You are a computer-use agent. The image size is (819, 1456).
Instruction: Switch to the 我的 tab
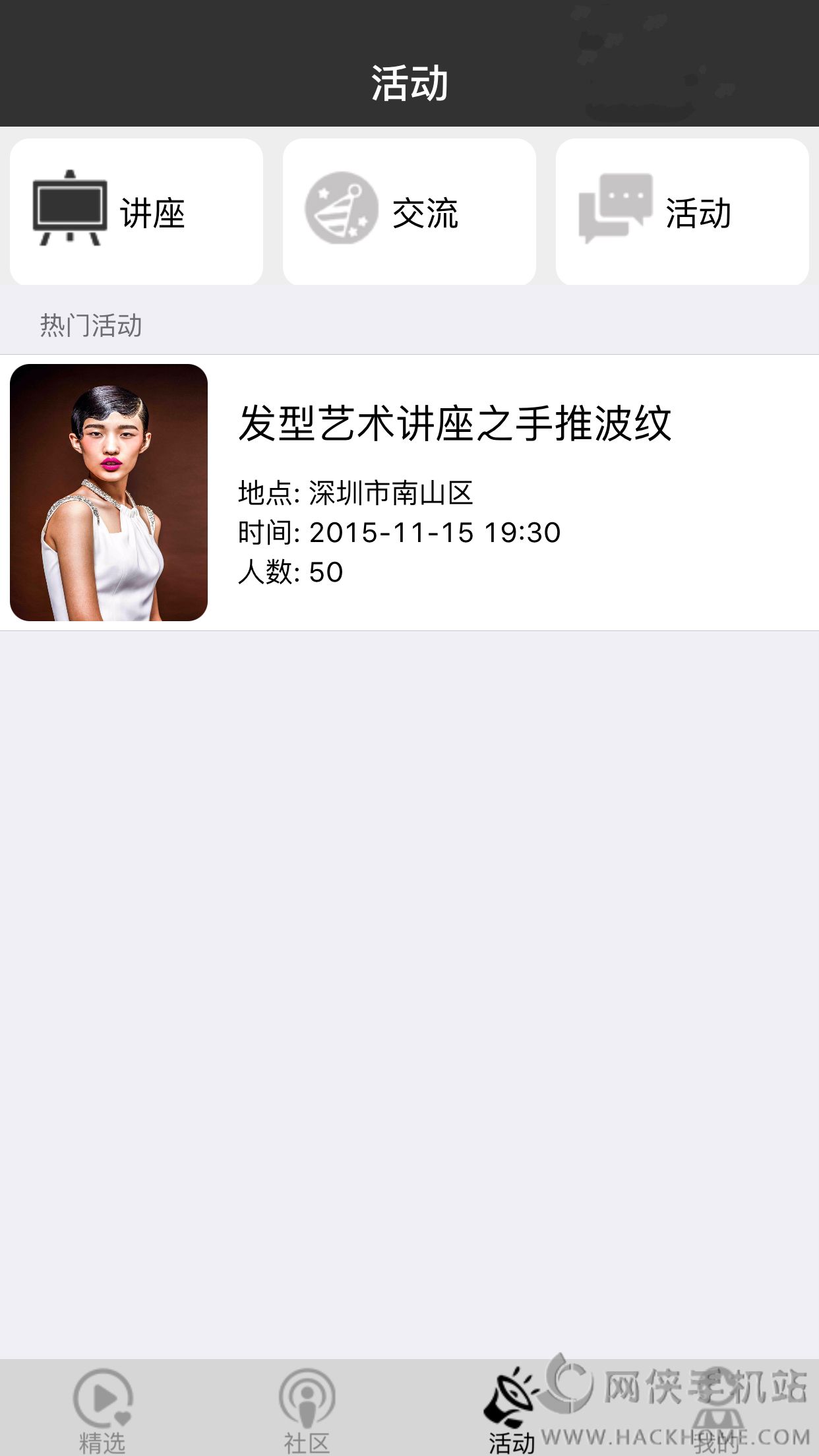(716, 1418)
